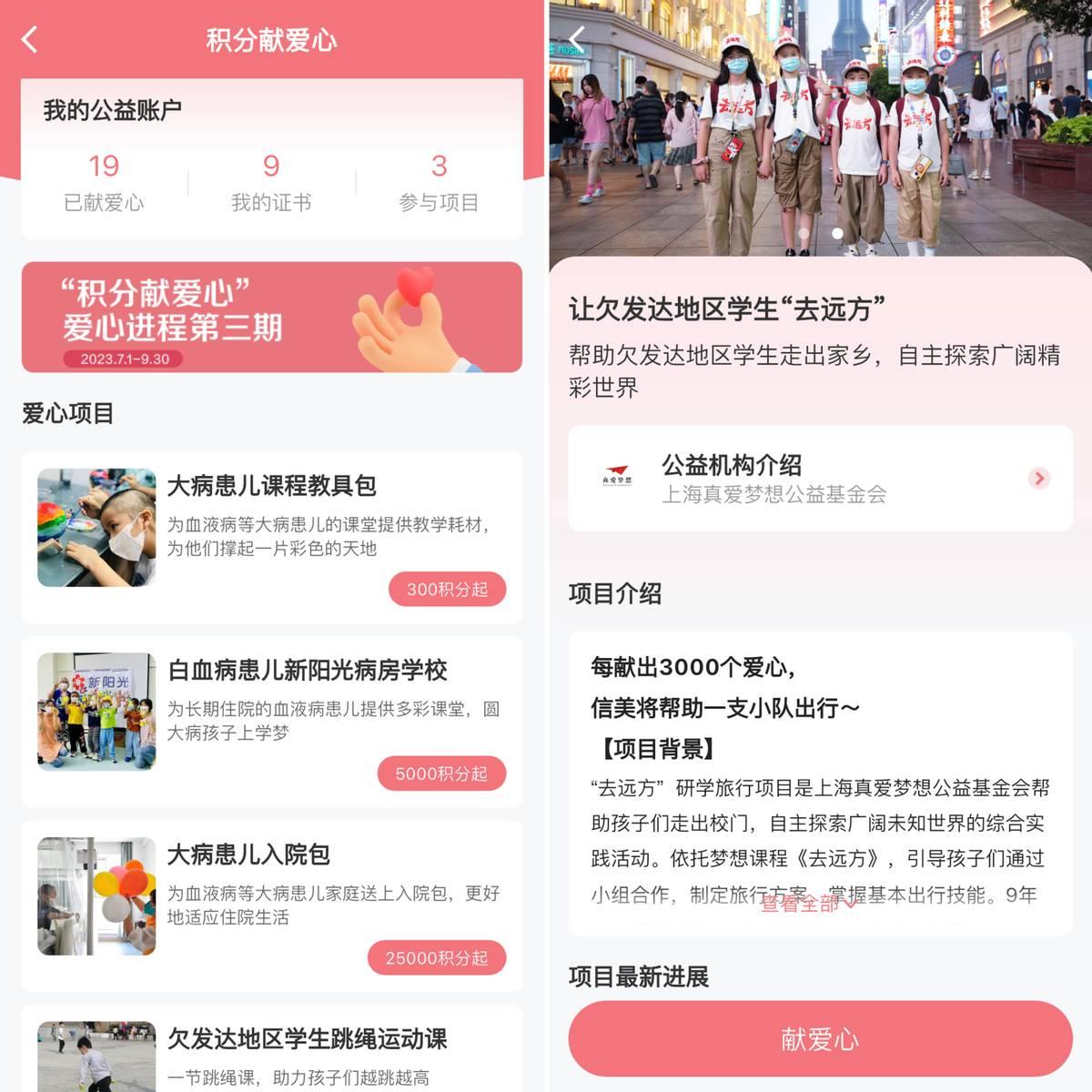
Task: Open 参与项目 participated projects
Action: point(439,182)
